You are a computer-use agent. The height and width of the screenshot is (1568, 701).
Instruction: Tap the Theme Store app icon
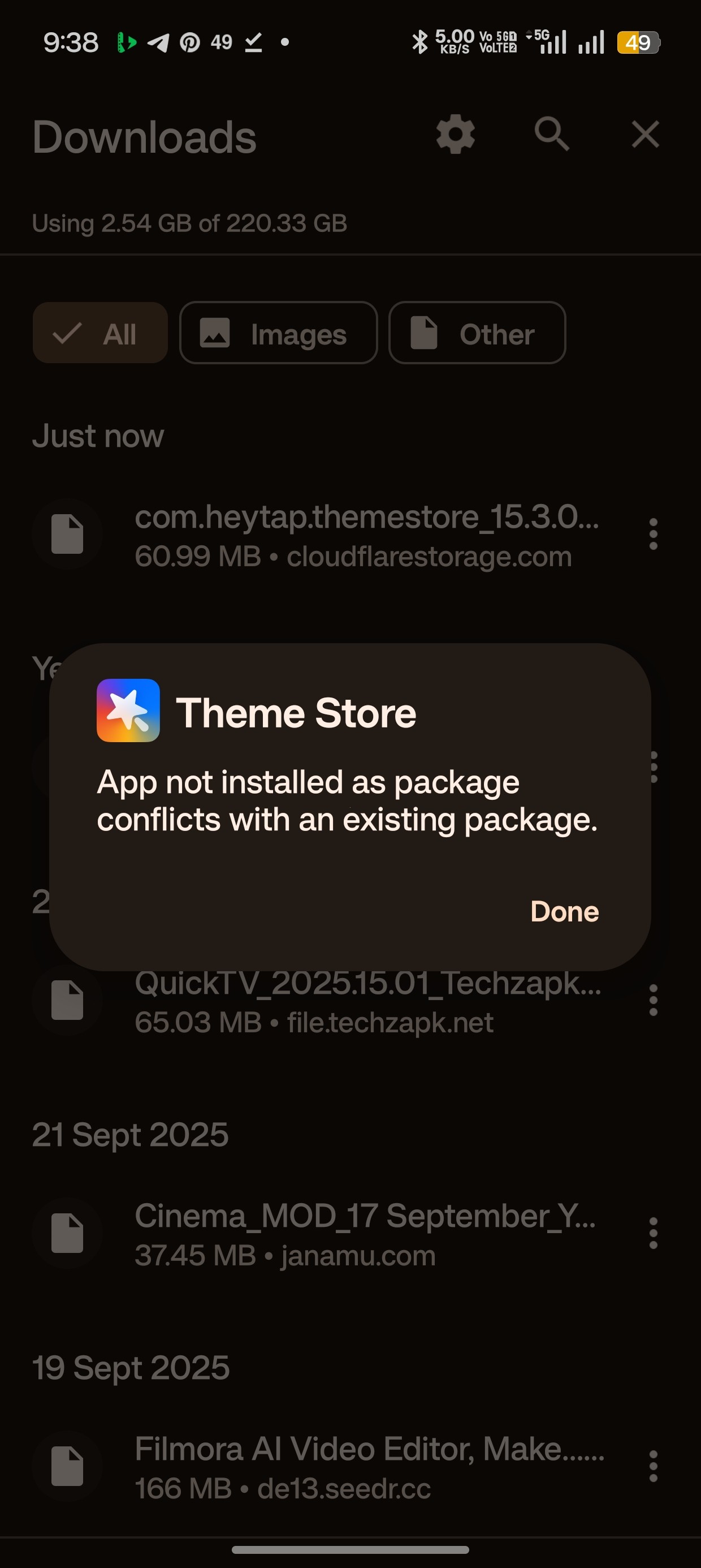128,712
